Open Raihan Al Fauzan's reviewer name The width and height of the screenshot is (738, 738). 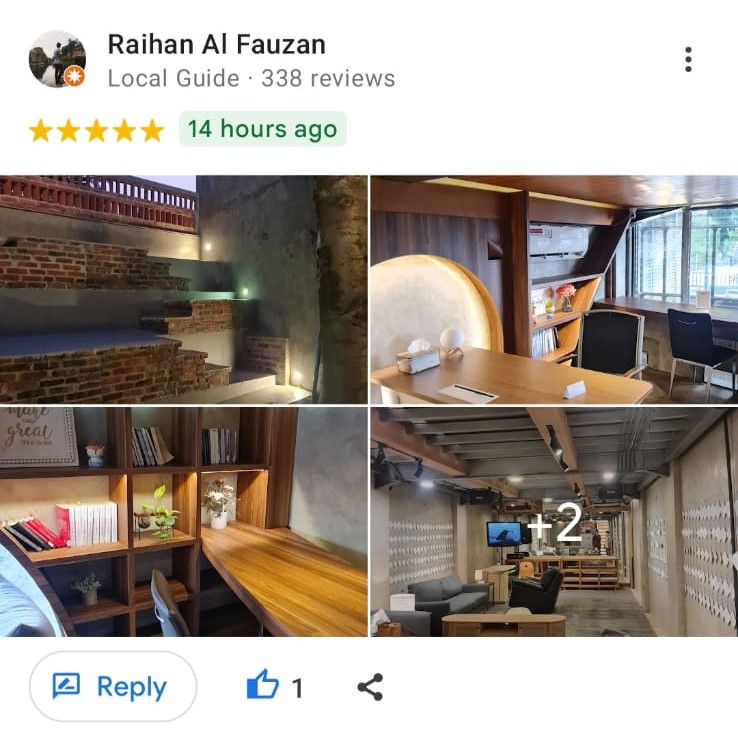pos(216,45)
